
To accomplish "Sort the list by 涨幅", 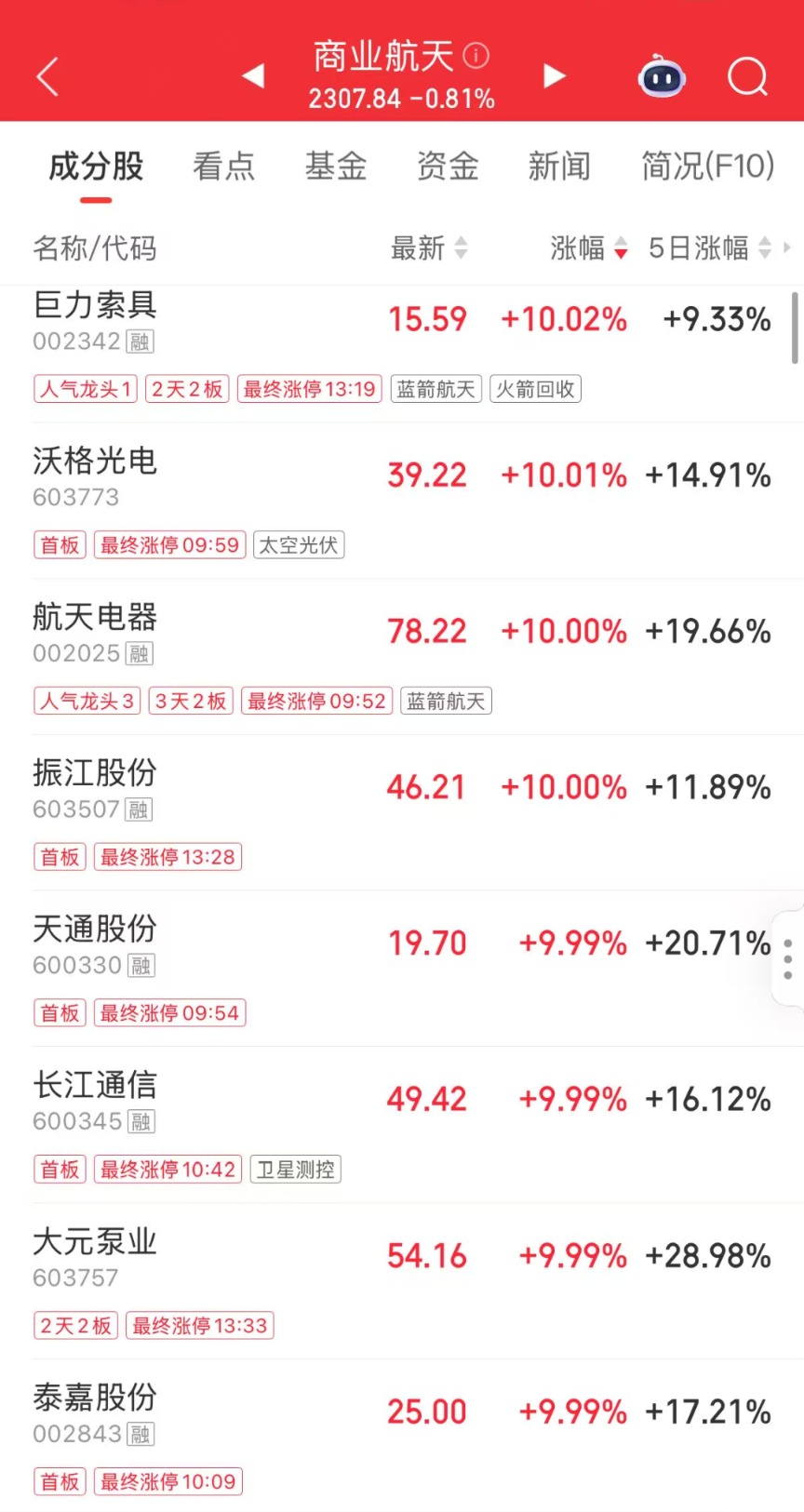I will pyautogui.click(x=588, y=248).
